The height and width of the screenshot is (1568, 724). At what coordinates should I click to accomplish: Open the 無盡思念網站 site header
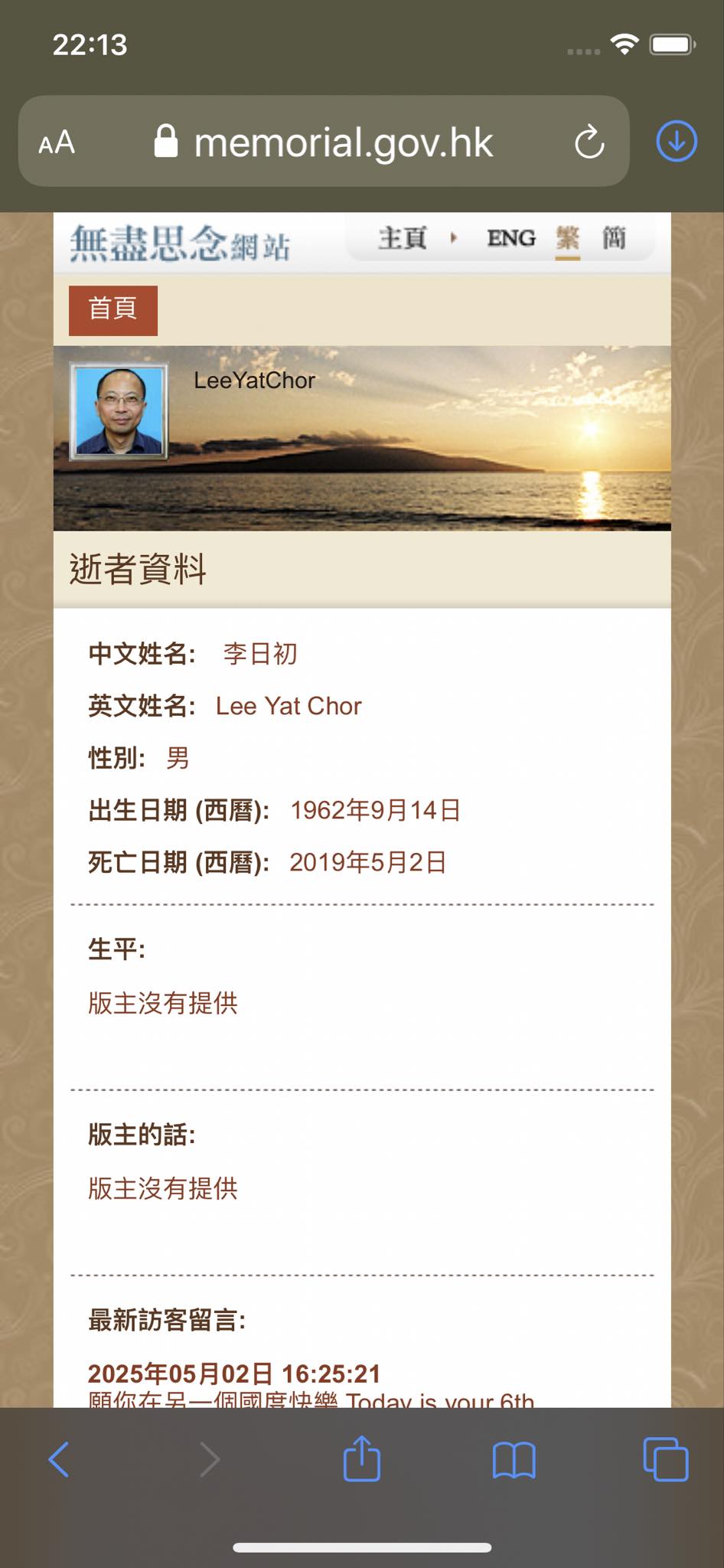pyautogui.click(x=181, y=243)
